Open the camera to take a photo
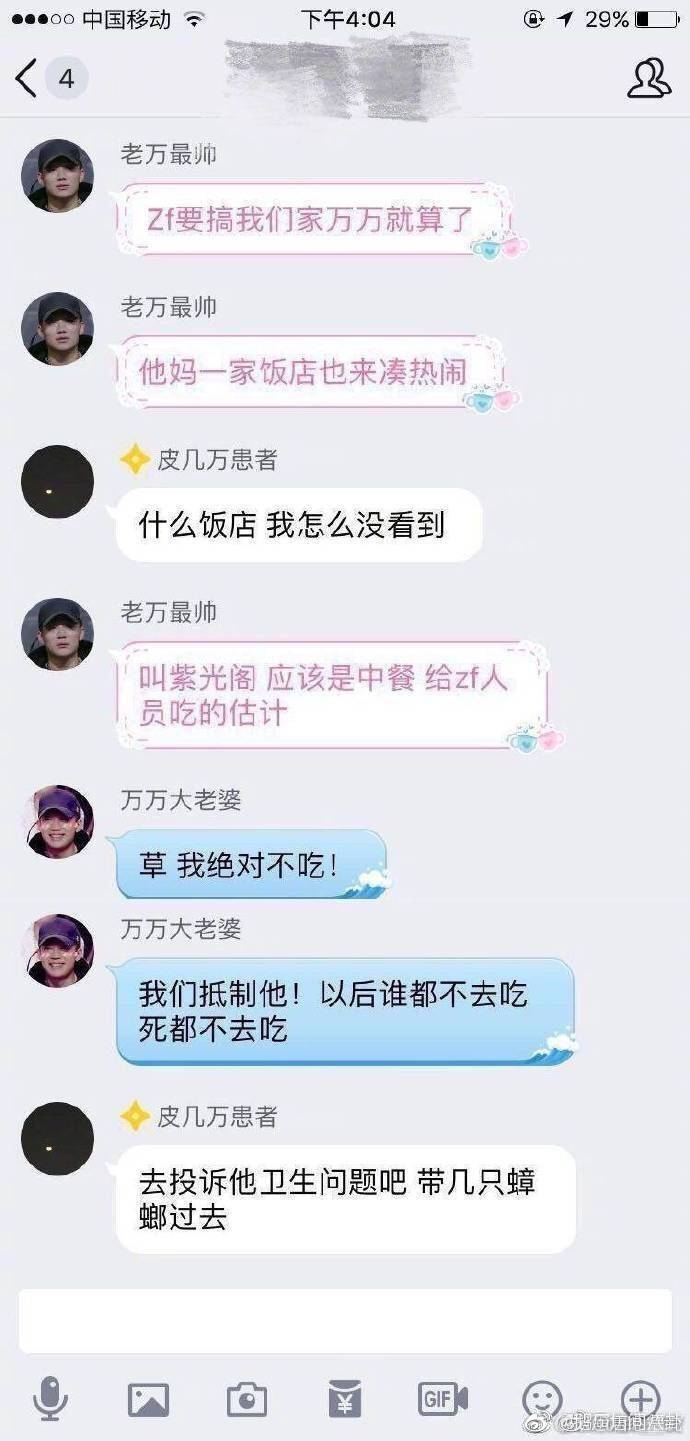This screenshot has width=690, height=1441. 246,1399
